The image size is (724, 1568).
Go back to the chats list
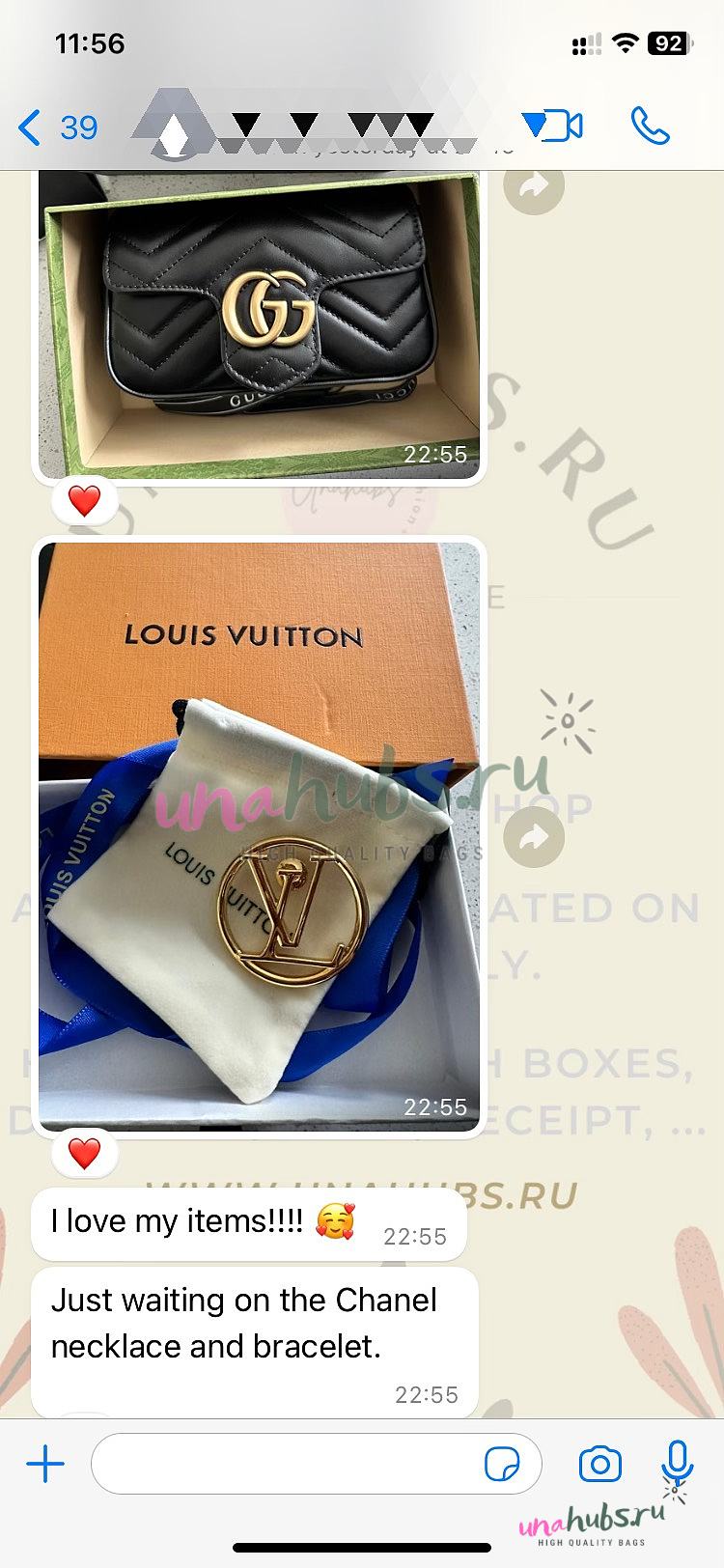coord(58,127)
